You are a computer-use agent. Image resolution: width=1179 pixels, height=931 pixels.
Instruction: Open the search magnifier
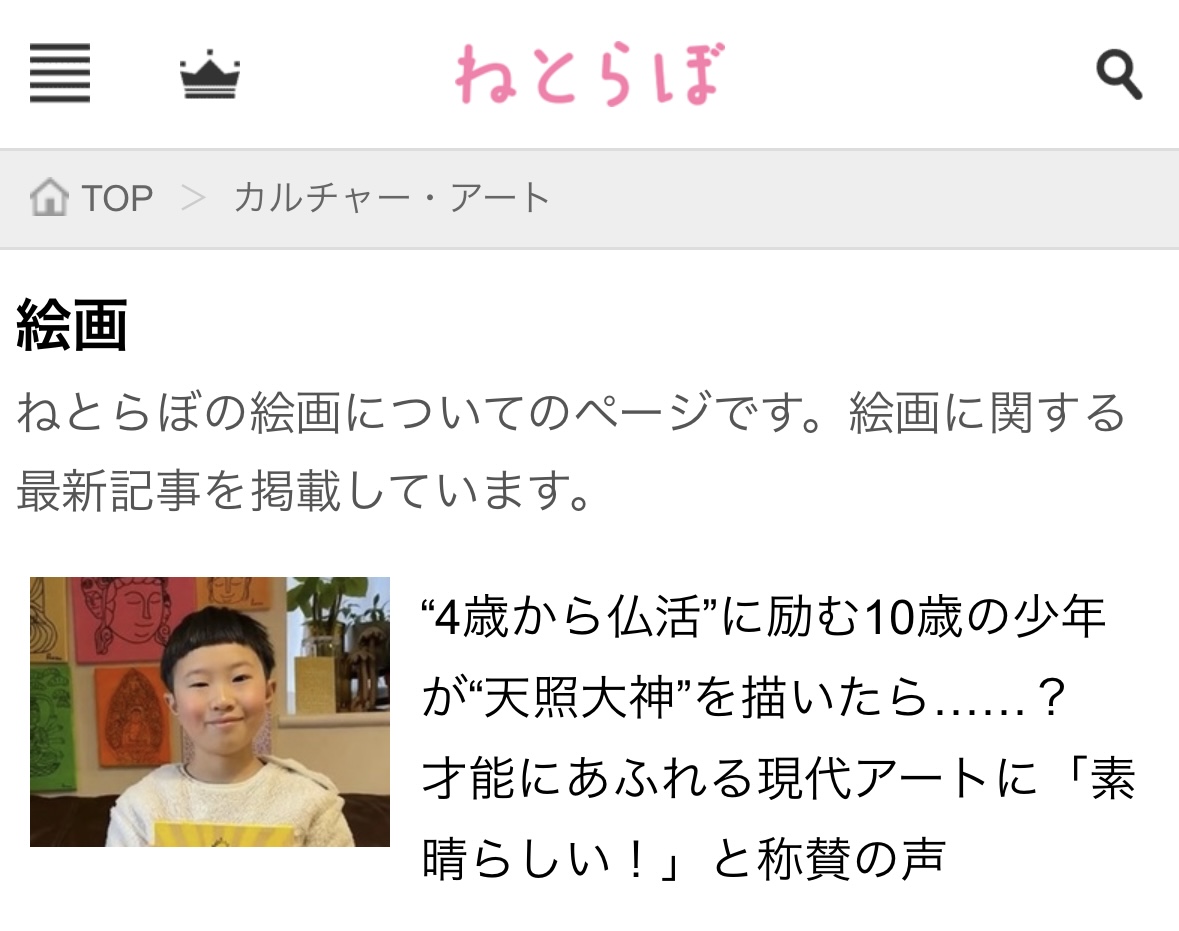pos(1119,76)
